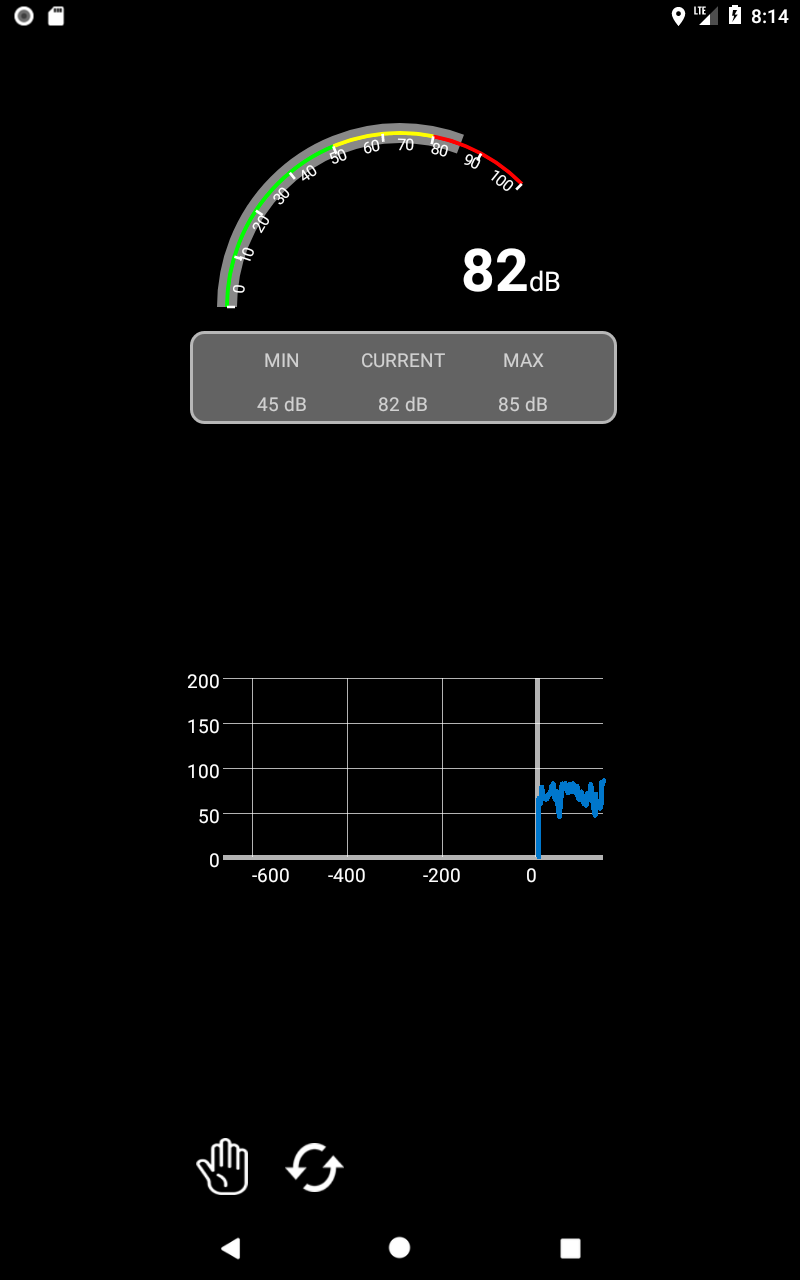This screenshot has height=1280, width=800.
Task: Tap the refresh icon to reset readings
Action: click(x=314, y=1166)
